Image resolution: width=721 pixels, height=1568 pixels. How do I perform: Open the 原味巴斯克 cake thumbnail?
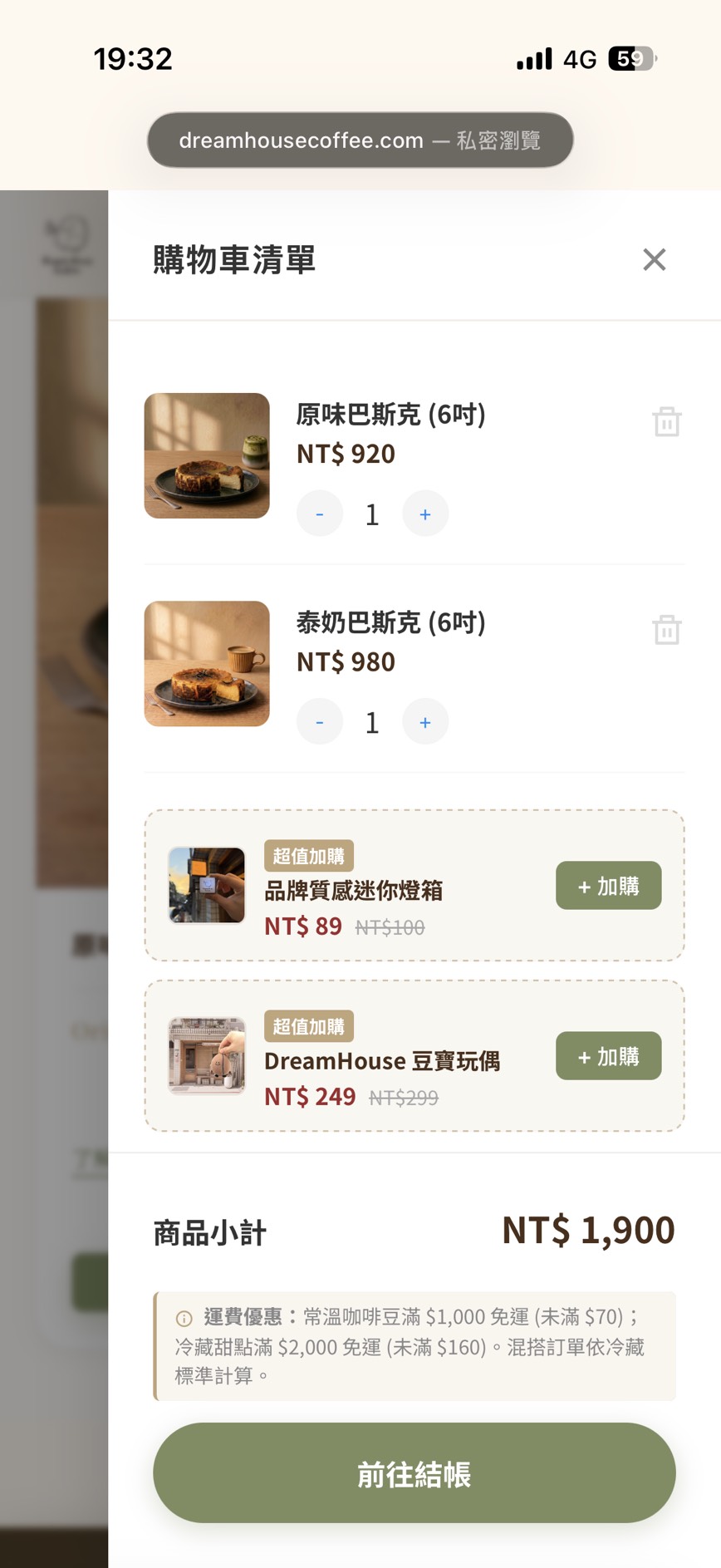[207, 456]
